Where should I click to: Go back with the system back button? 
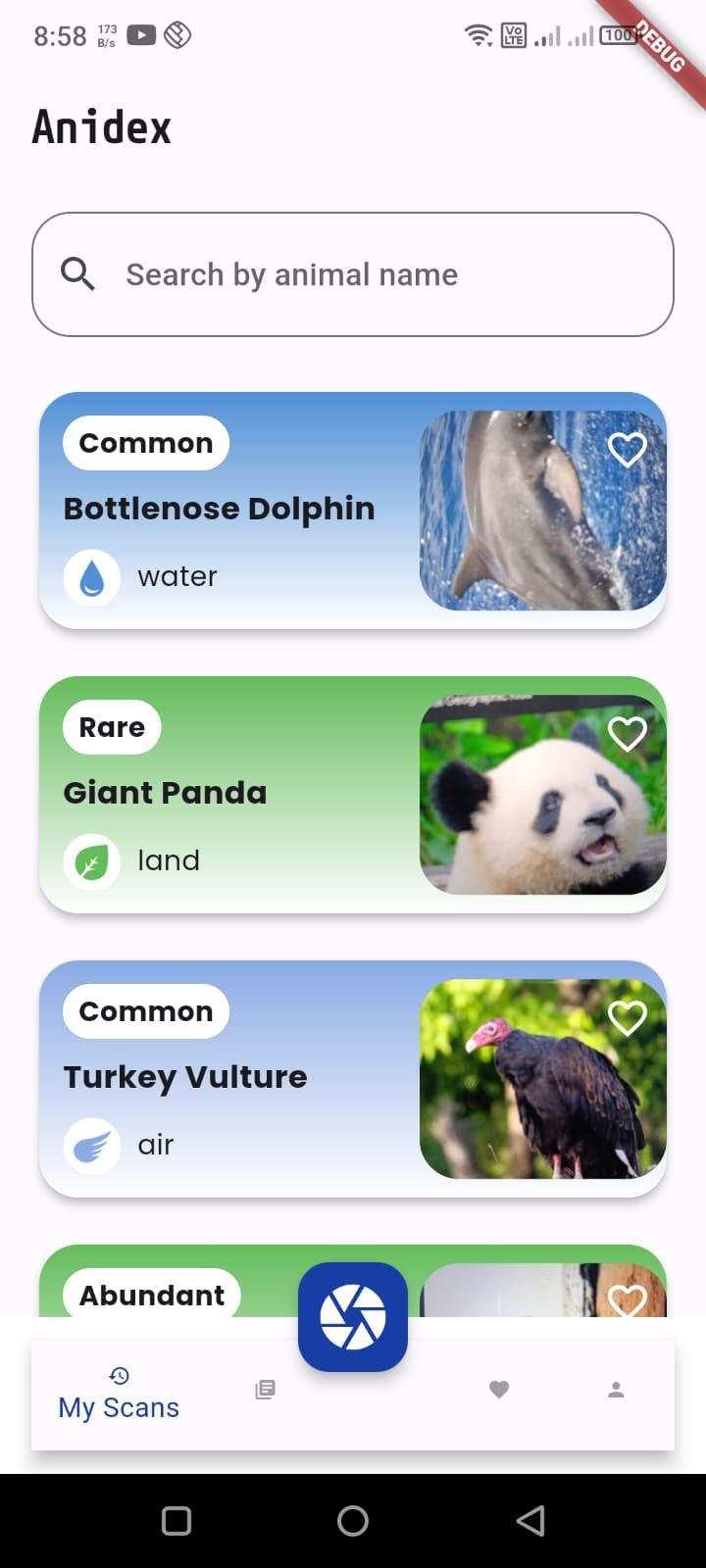point(530,1521)
